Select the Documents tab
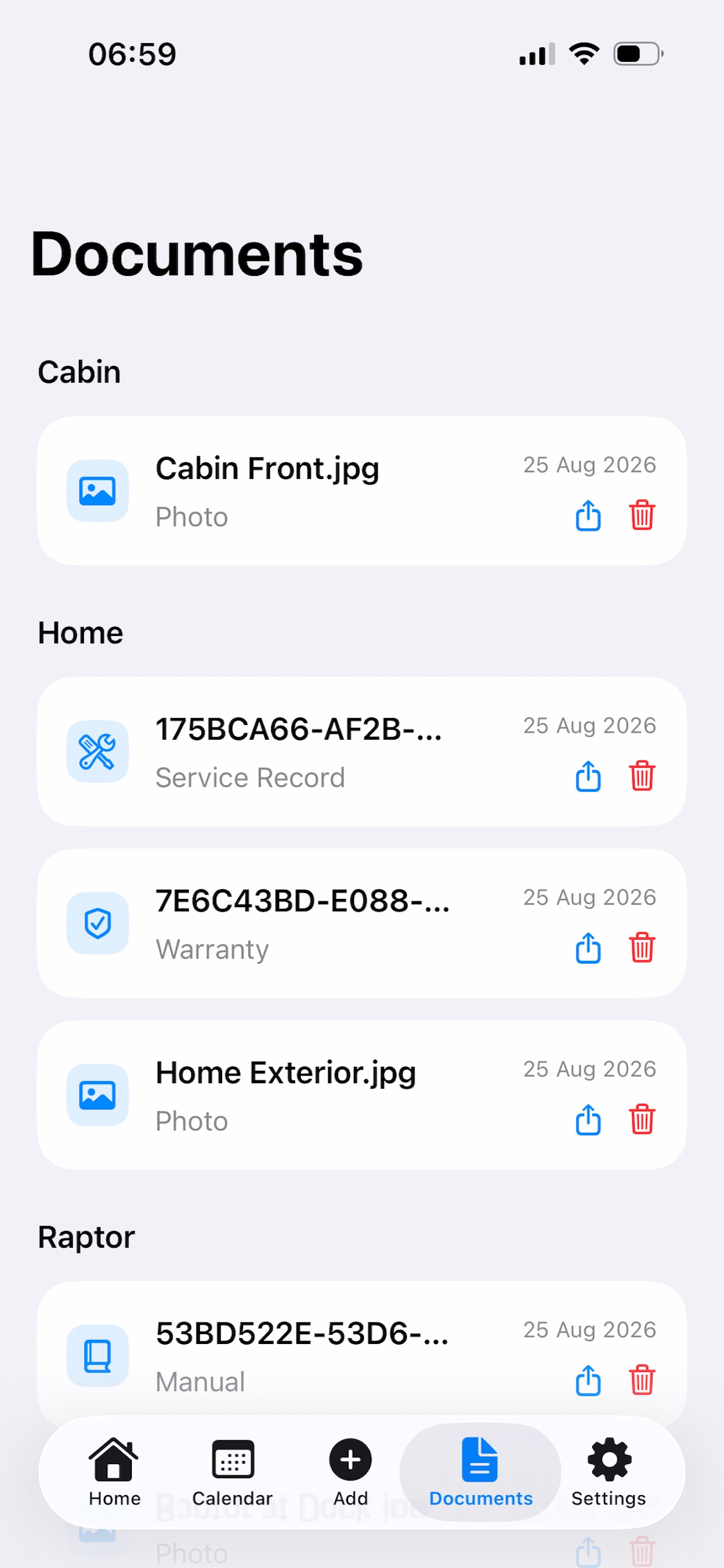This screenshot has width=724, height=1568. tap(480, 1472)
